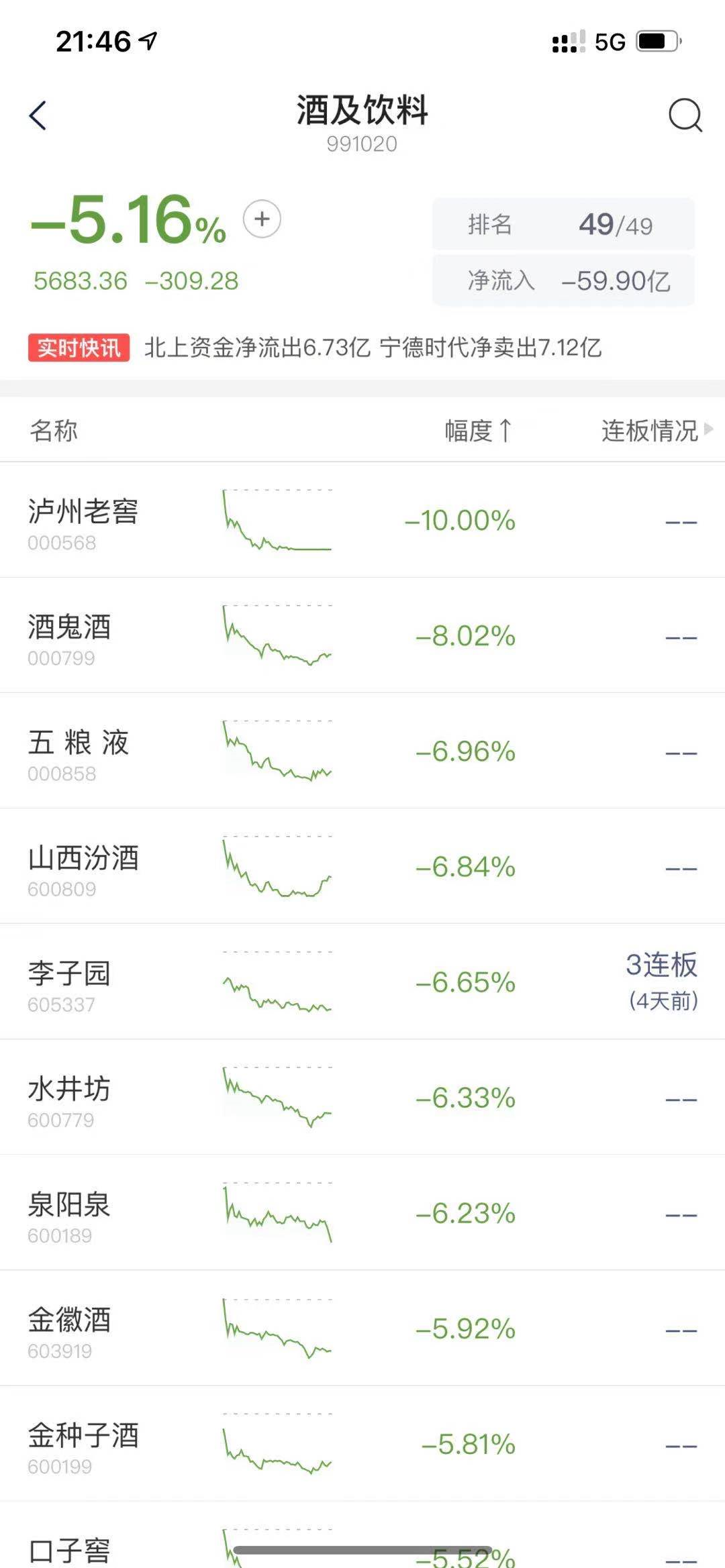725x1568 pixels.
Task: Open the 酒鬼酒 stock row
Action: coord(70,635)
